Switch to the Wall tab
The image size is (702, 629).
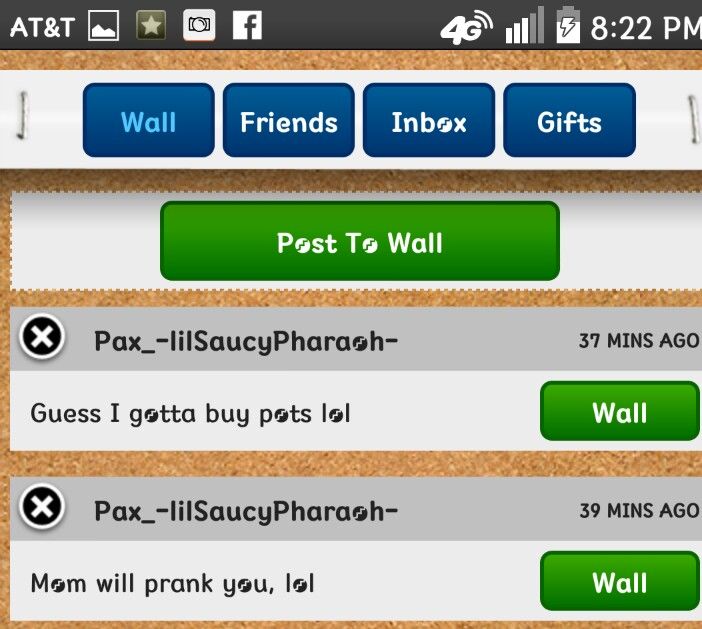coord(148,121)
